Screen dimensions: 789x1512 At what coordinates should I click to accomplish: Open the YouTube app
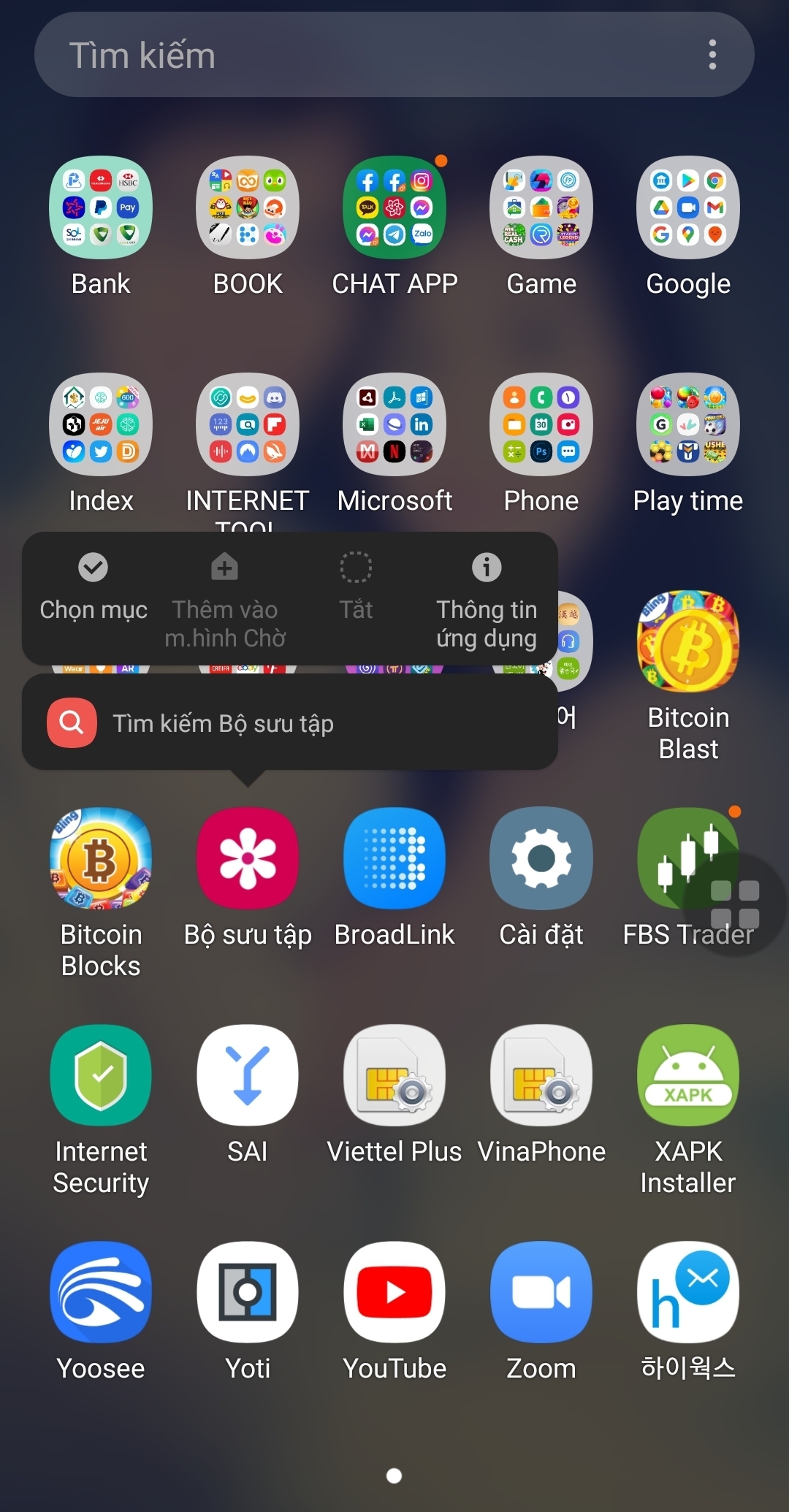[394, 1294]
